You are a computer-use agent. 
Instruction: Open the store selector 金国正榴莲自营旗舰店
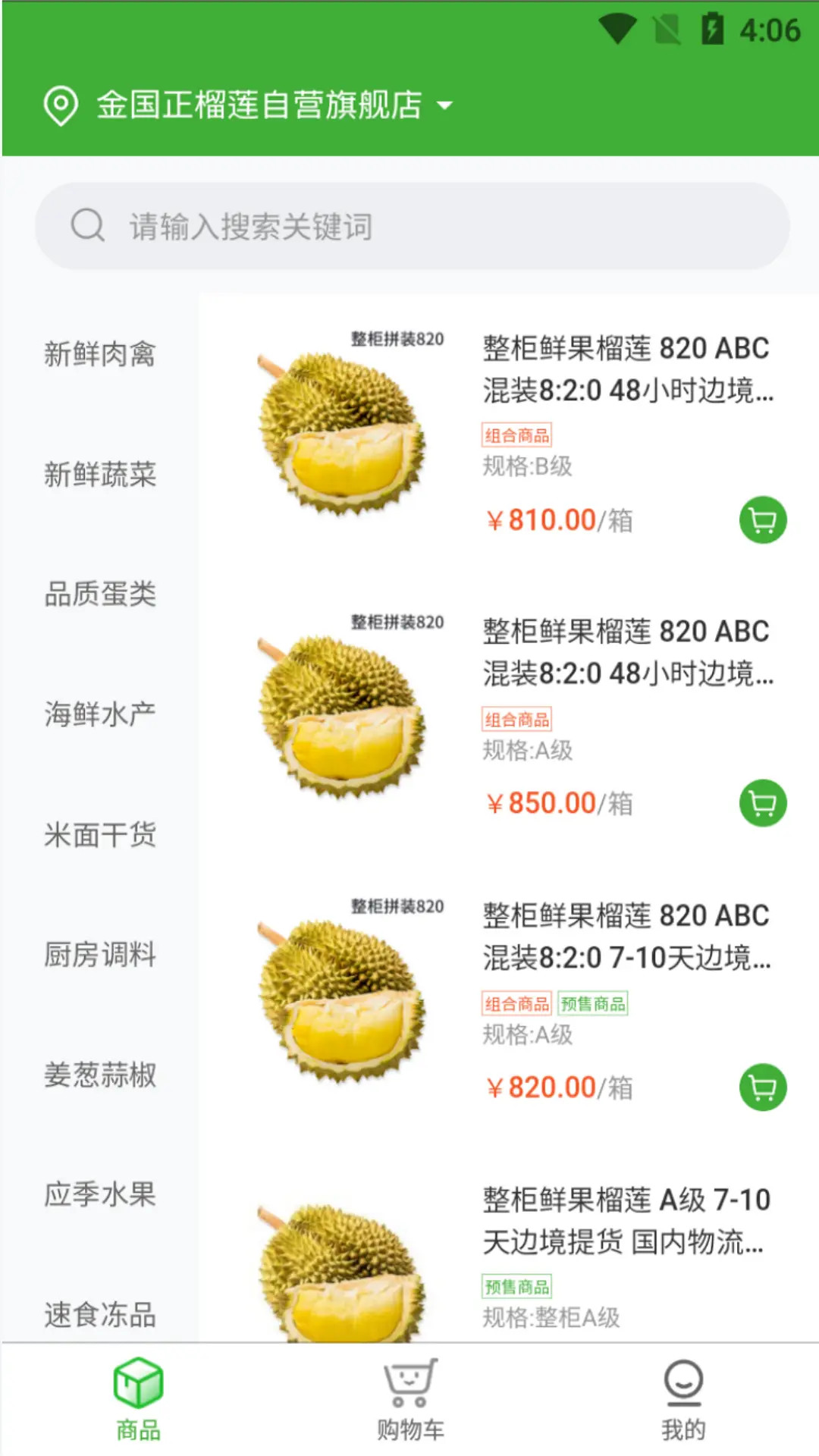click(258, 105)
